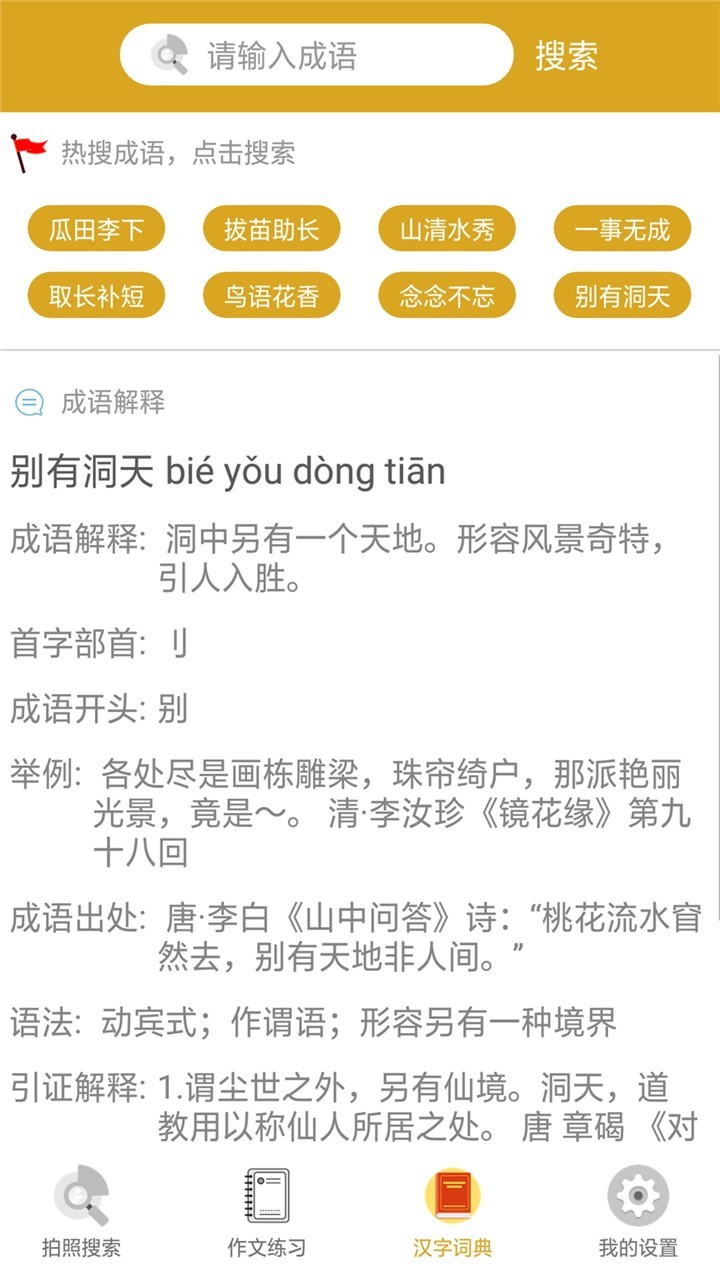Select the 拔苗助长 hot search tag

click(272, 229)
